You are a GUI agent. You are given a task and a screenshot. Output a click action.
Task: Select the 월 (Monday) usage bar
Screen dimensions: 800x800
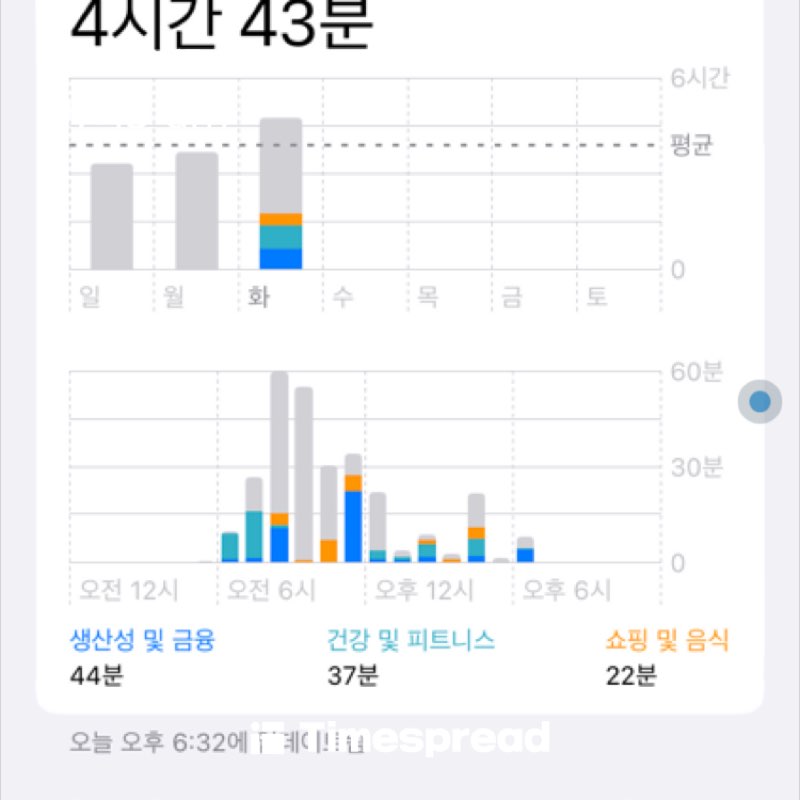coord(196,211)
